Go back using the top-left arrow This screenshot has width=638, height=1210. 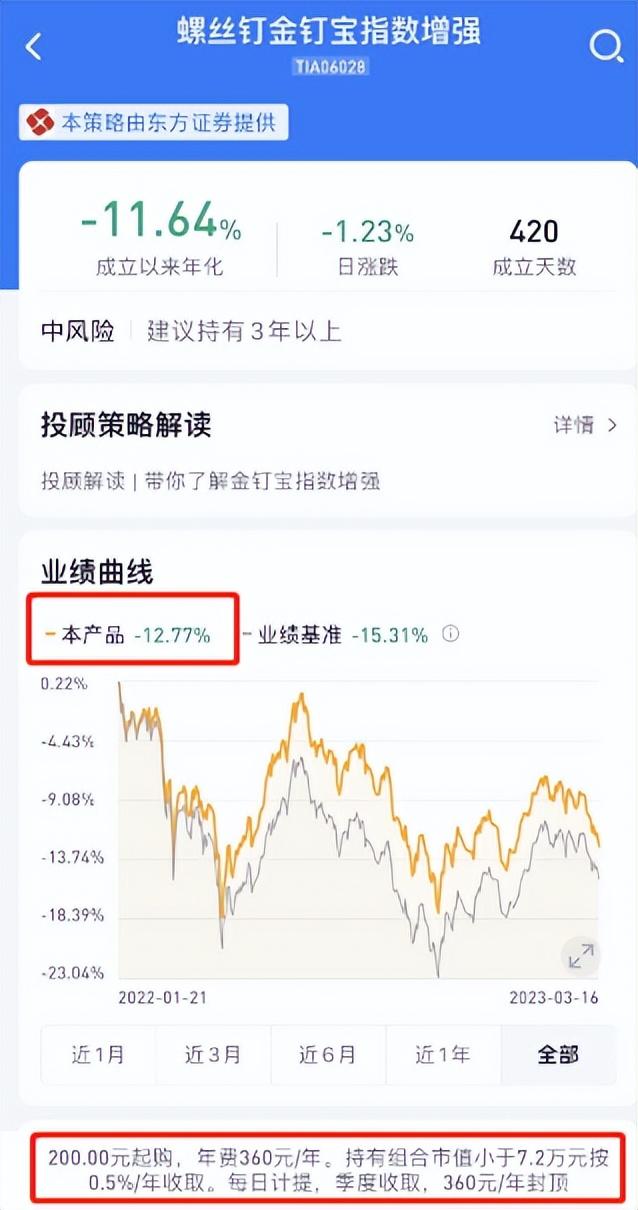(34, 46)
